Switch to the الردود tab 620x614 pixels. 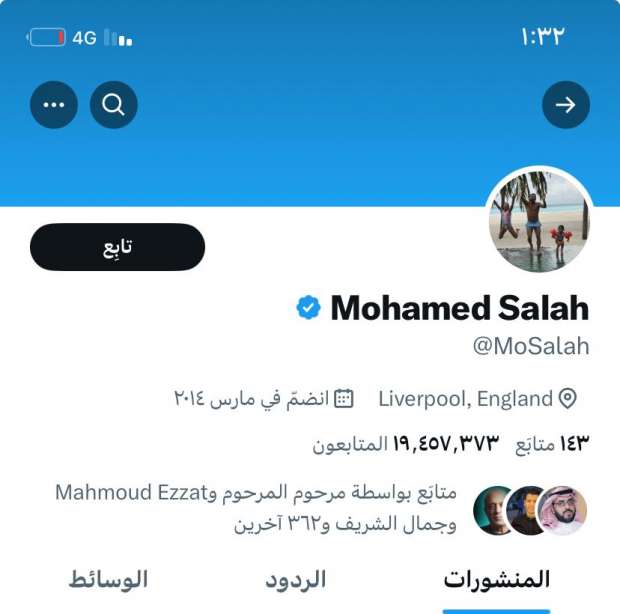click(296, 580)
